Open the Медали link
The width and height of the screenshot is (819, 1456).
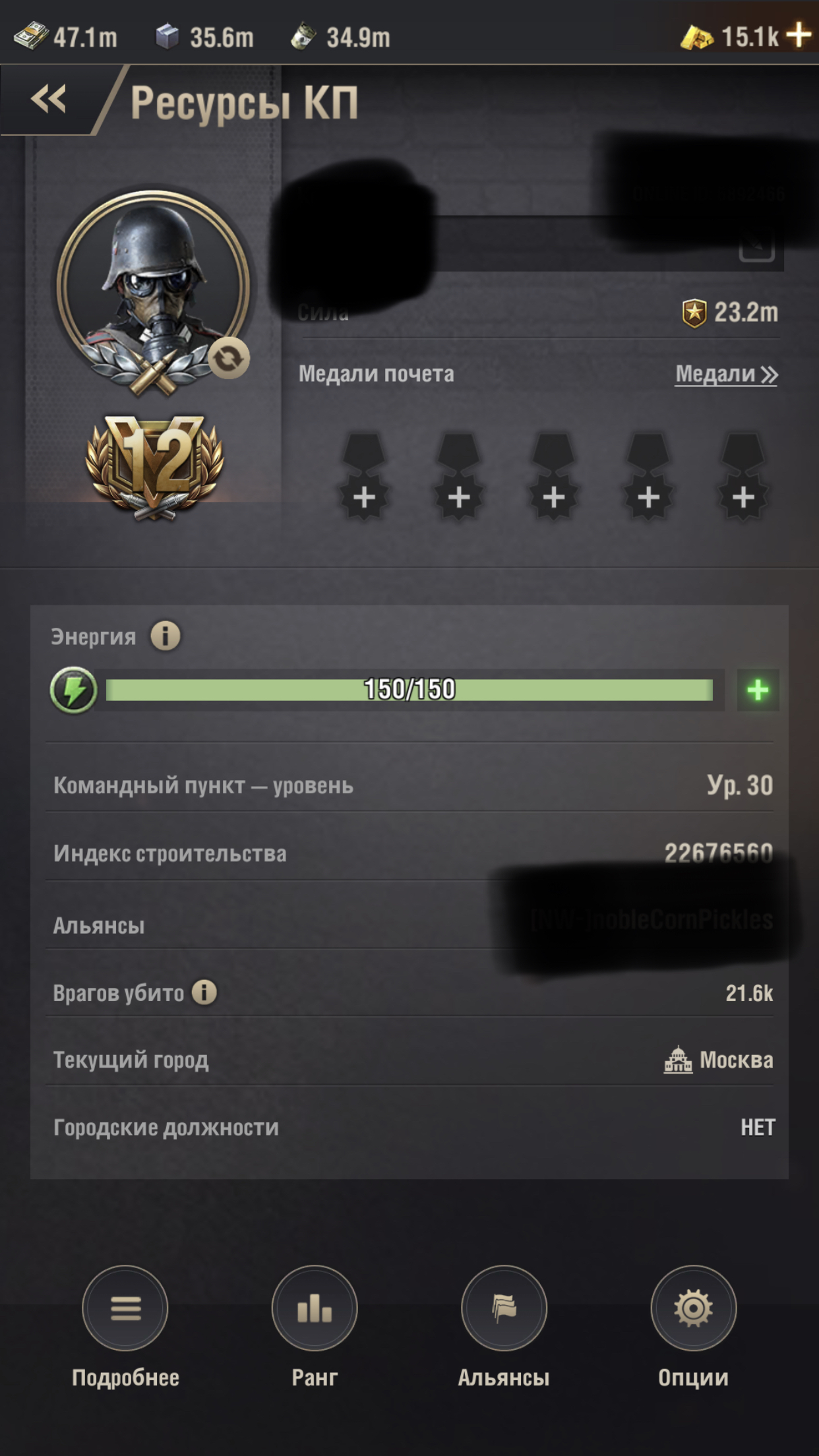[725, 375]
